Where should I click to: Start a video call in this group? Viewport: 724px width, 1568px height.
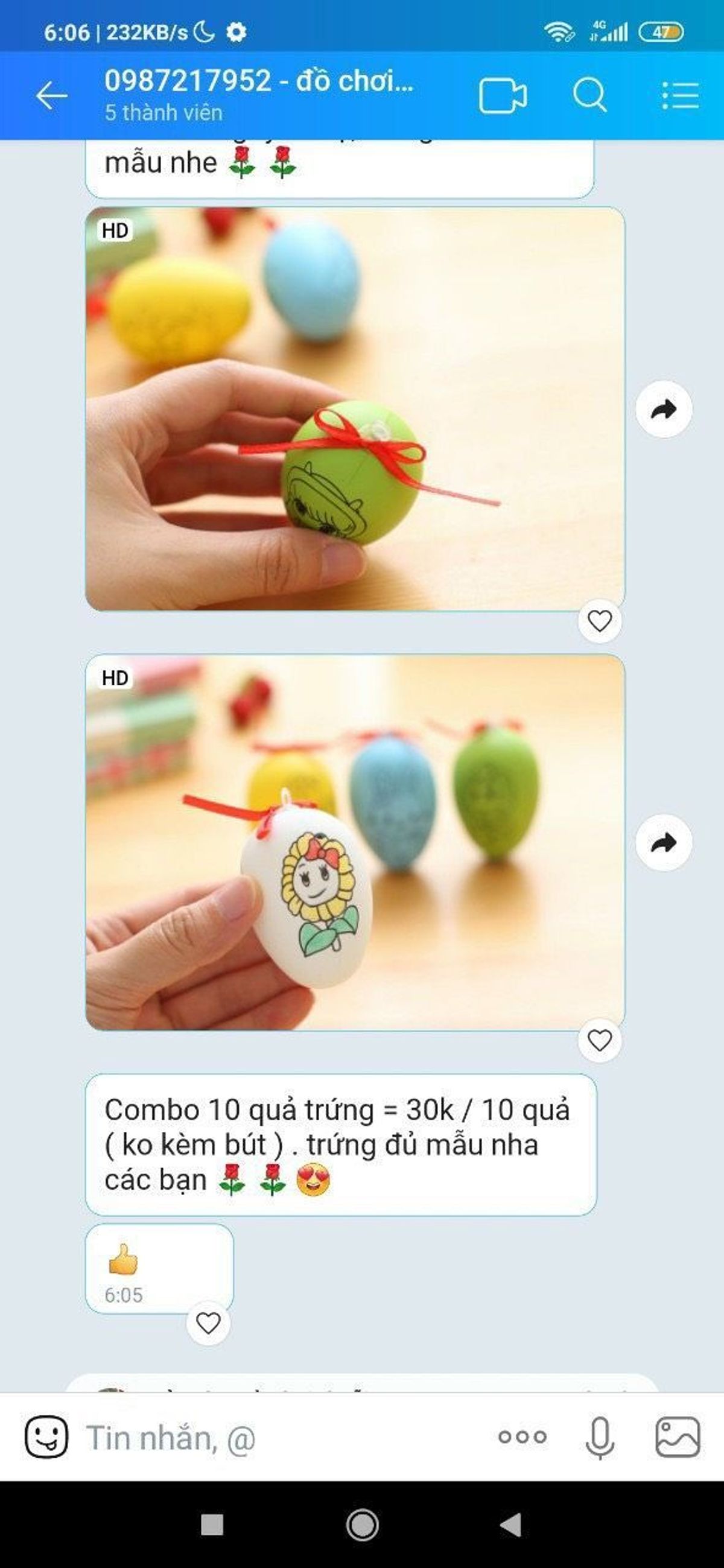pyautogui.click(x=503, y=96)
